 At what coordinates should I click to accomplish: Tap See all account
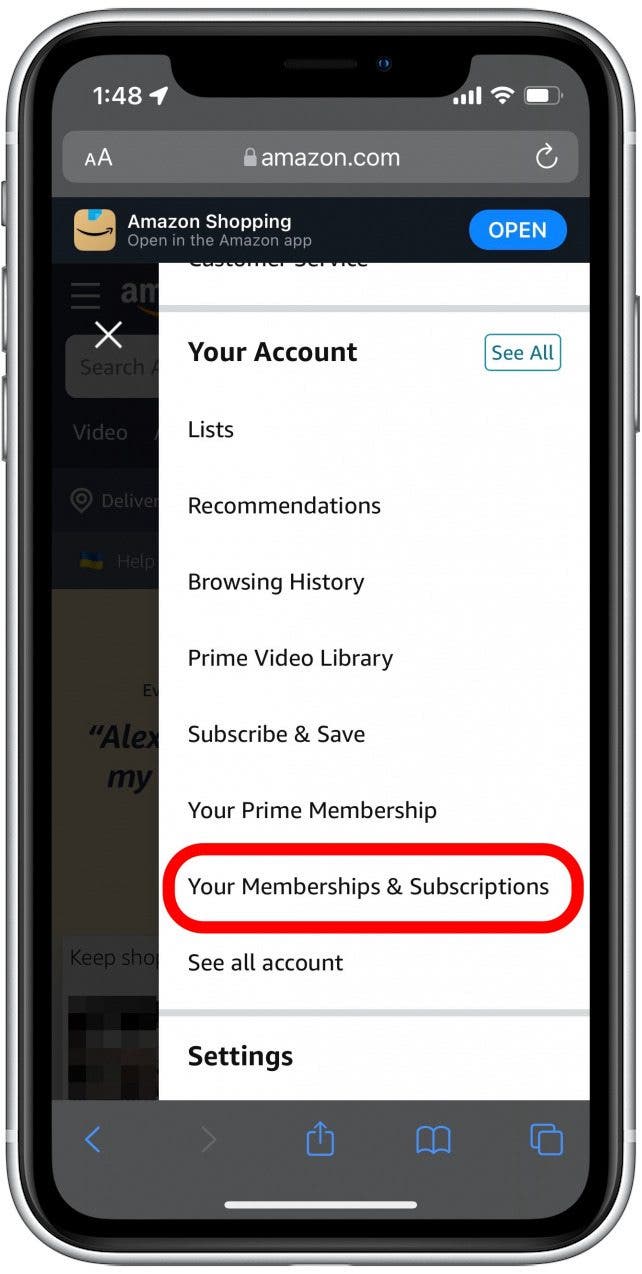click(x=265, y=963)
